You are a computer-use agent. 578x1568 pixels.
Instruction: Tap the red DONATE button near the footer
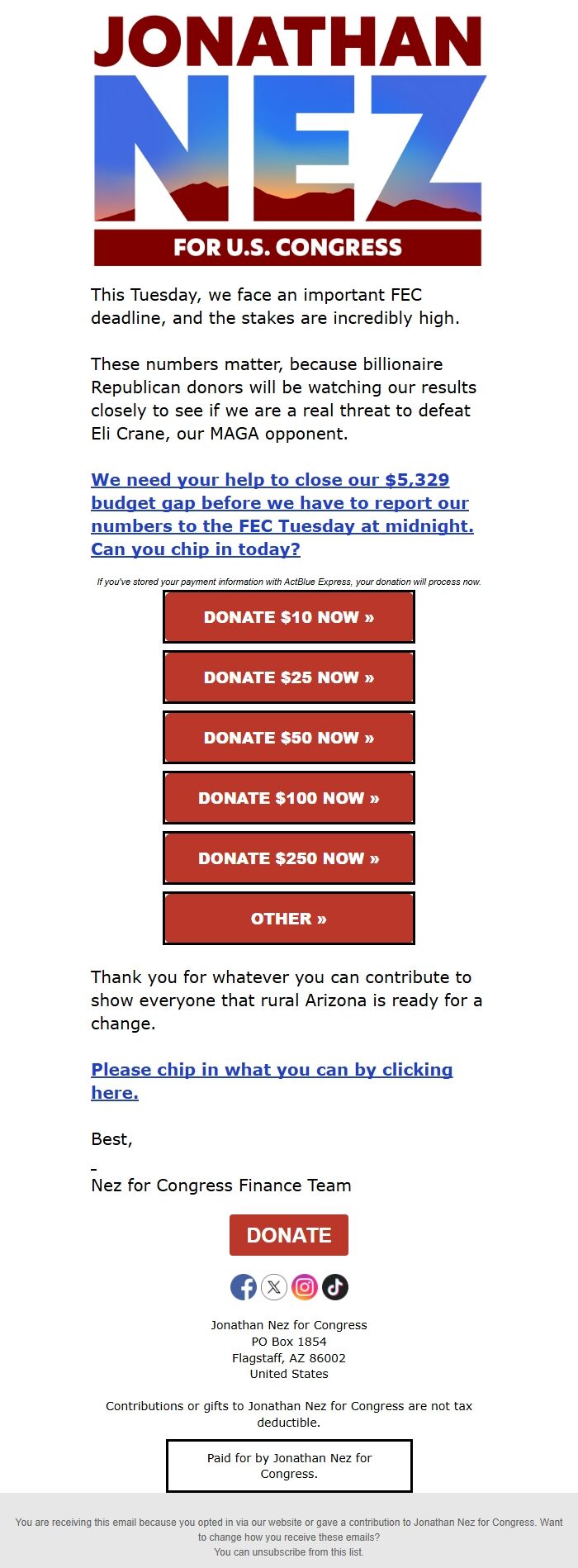click(288, 1234)
